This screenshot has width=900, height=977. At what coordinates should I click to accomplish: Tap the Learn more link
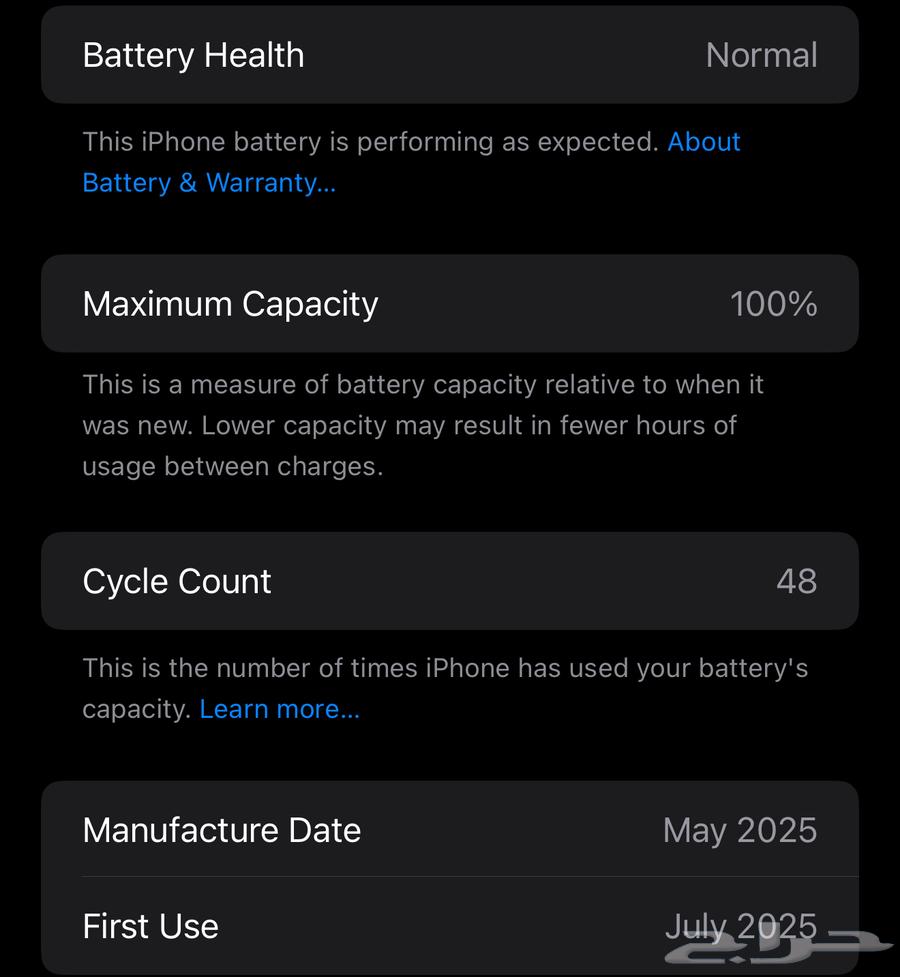pyautogui.click(x=279, y=709)
